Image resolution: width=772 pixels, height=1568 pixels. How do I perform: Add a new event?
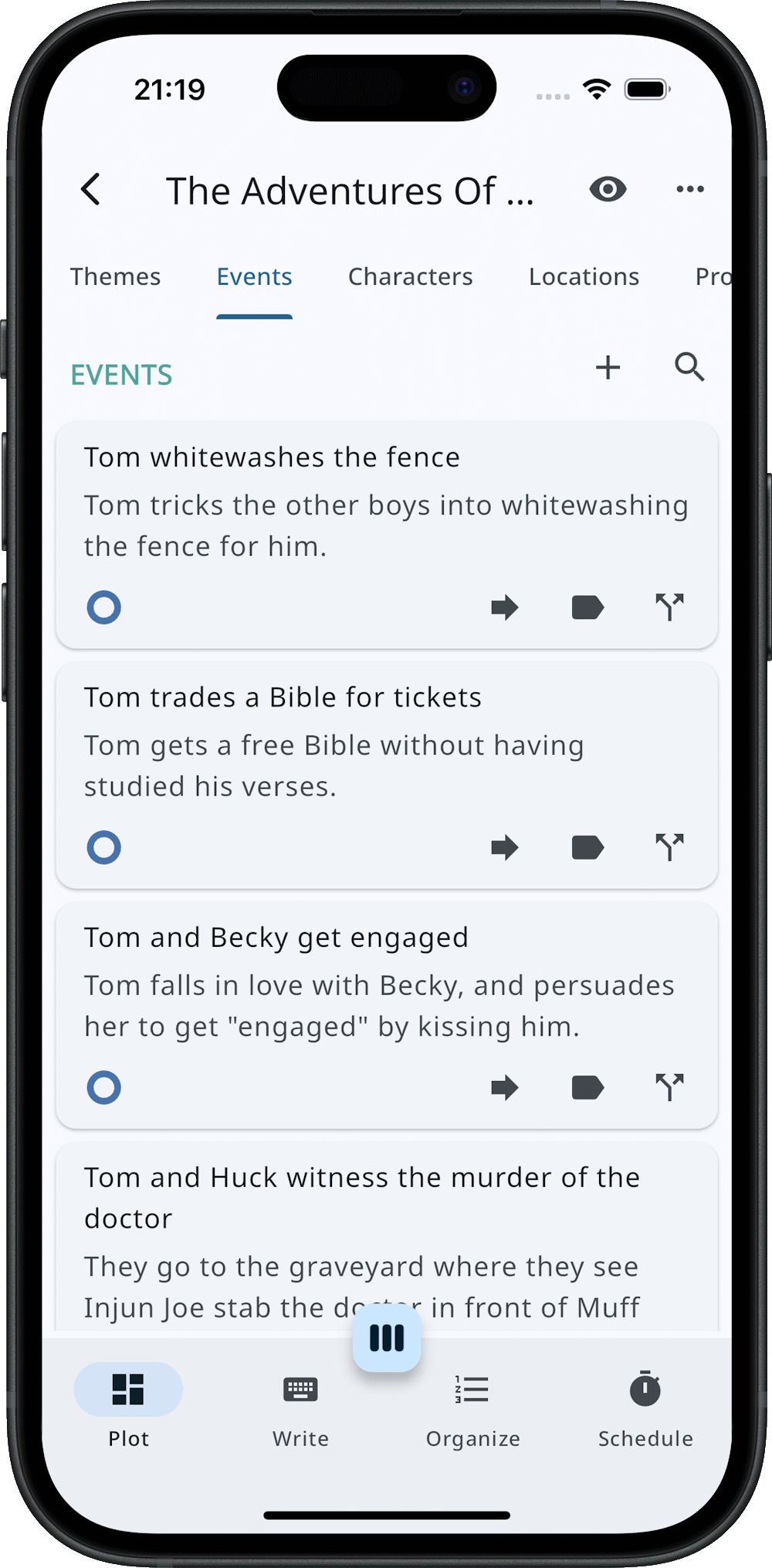pyautogui.click(x=608, y=367)
